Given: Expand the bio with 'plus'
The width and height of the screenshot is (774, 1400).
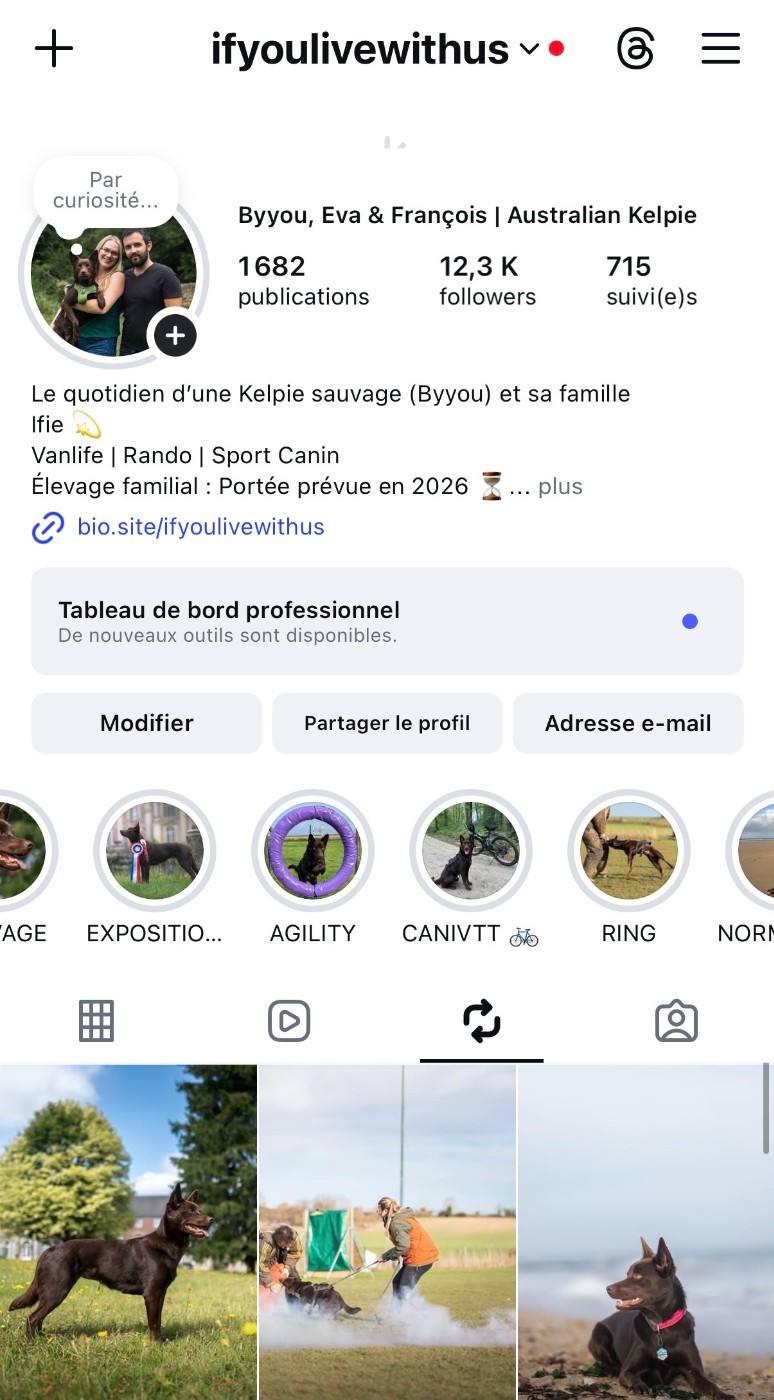Looking at the screenshot, I should (560, 487).
